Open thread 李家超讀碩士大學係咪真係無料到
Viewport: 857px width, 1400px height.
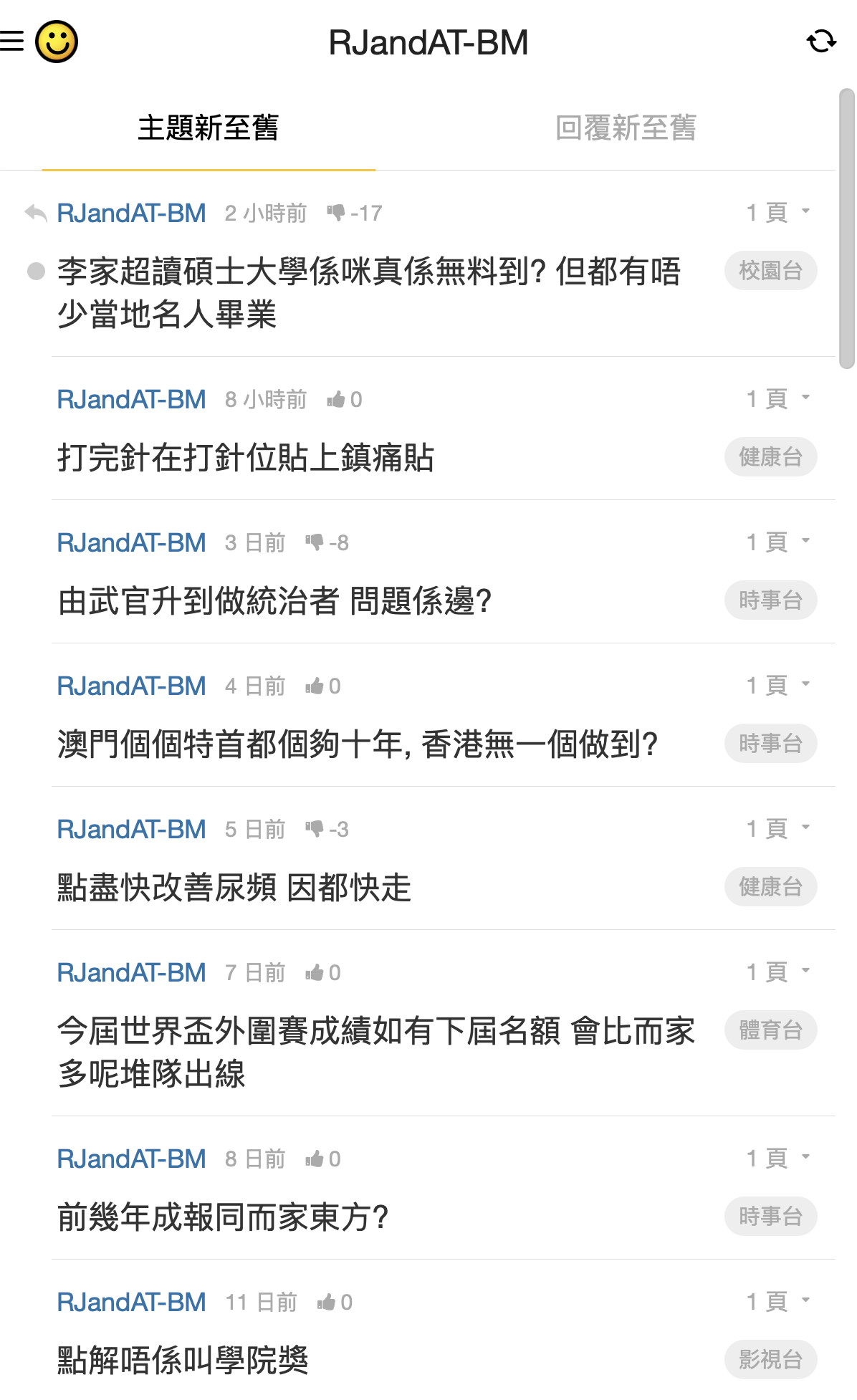coord(369,292)
